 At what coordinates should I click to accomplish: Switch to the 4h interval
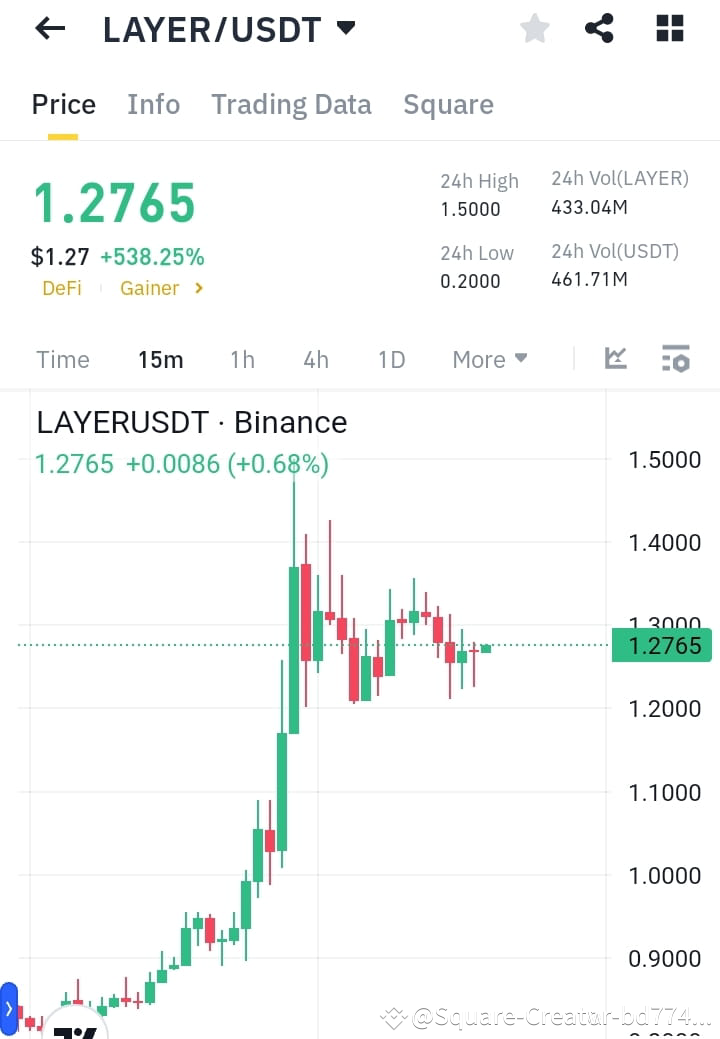tap(316, 359)
